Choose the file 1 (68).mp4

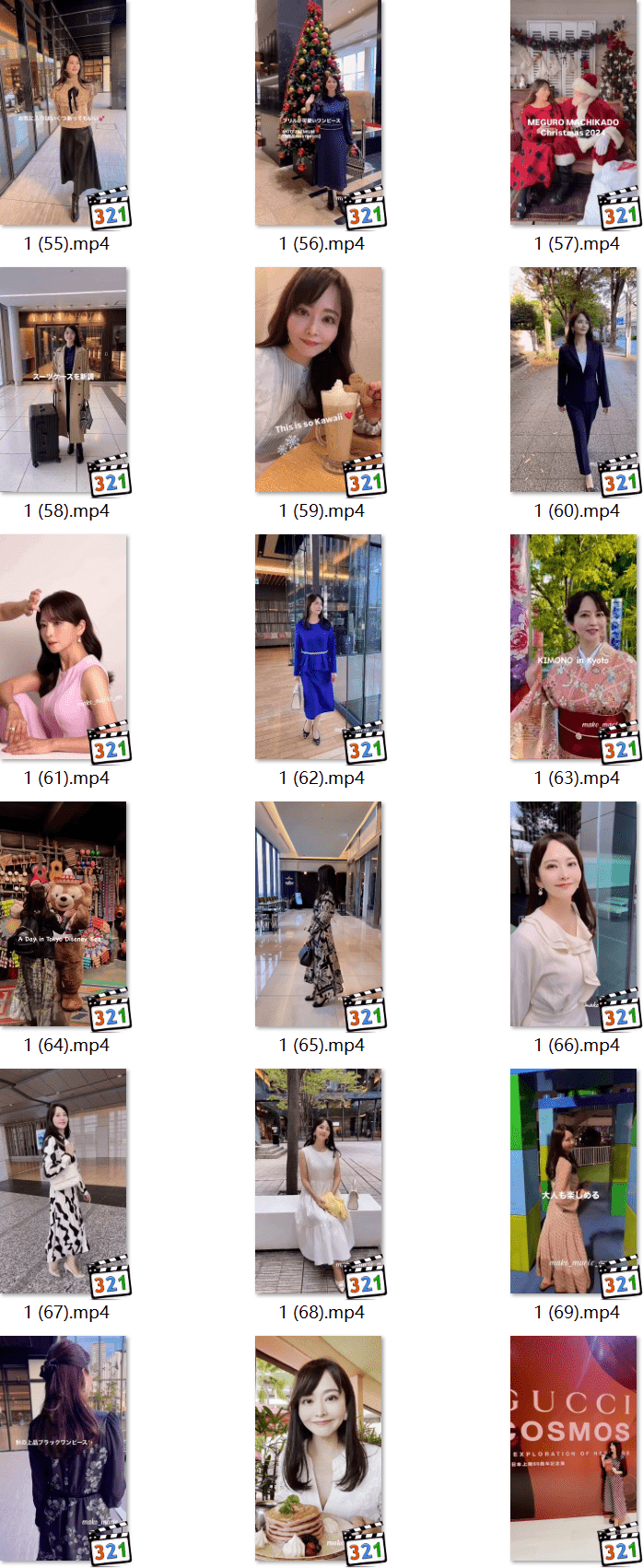pos(319,1181)
